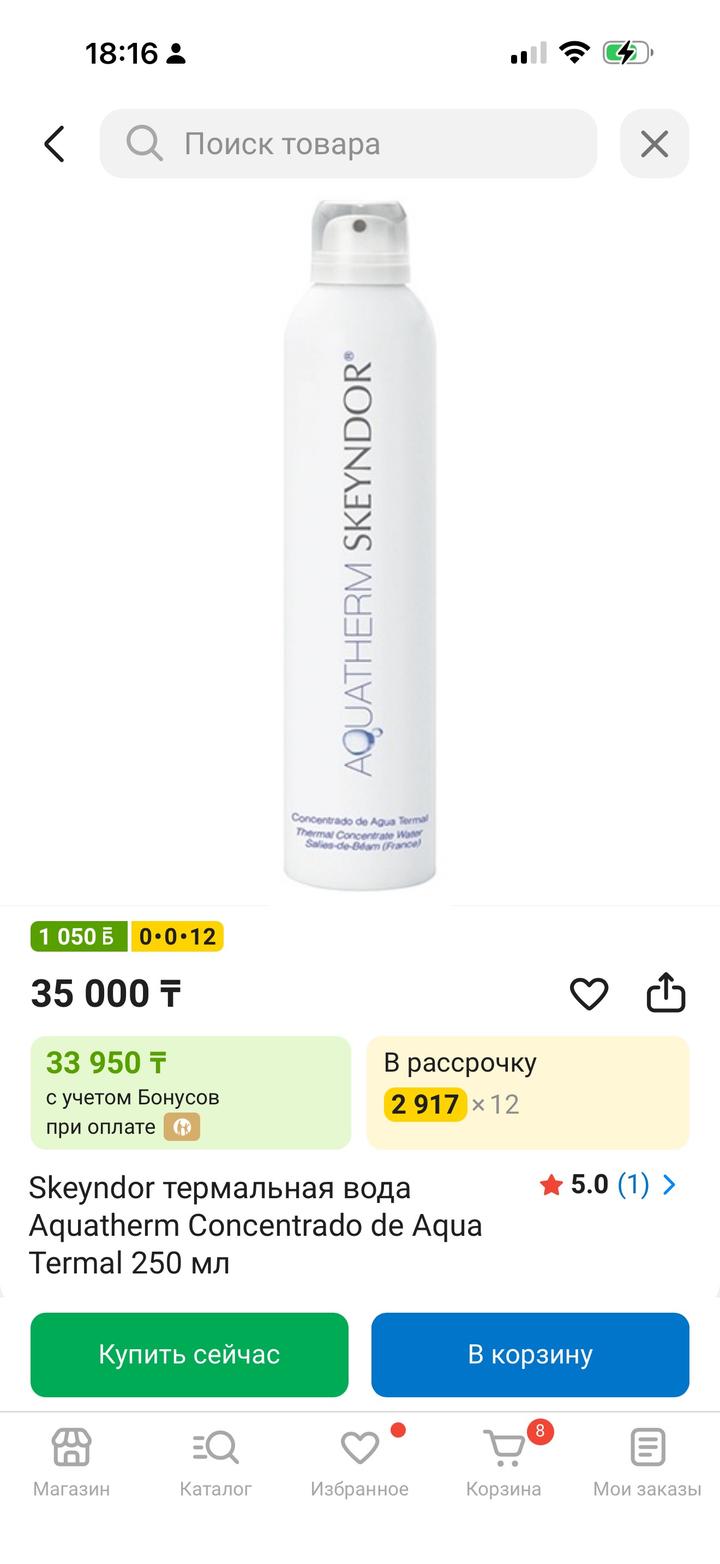Add product to favorites with heart icon
The width and height of the screenshot is (720, 1564).
[x=589, y=993]
